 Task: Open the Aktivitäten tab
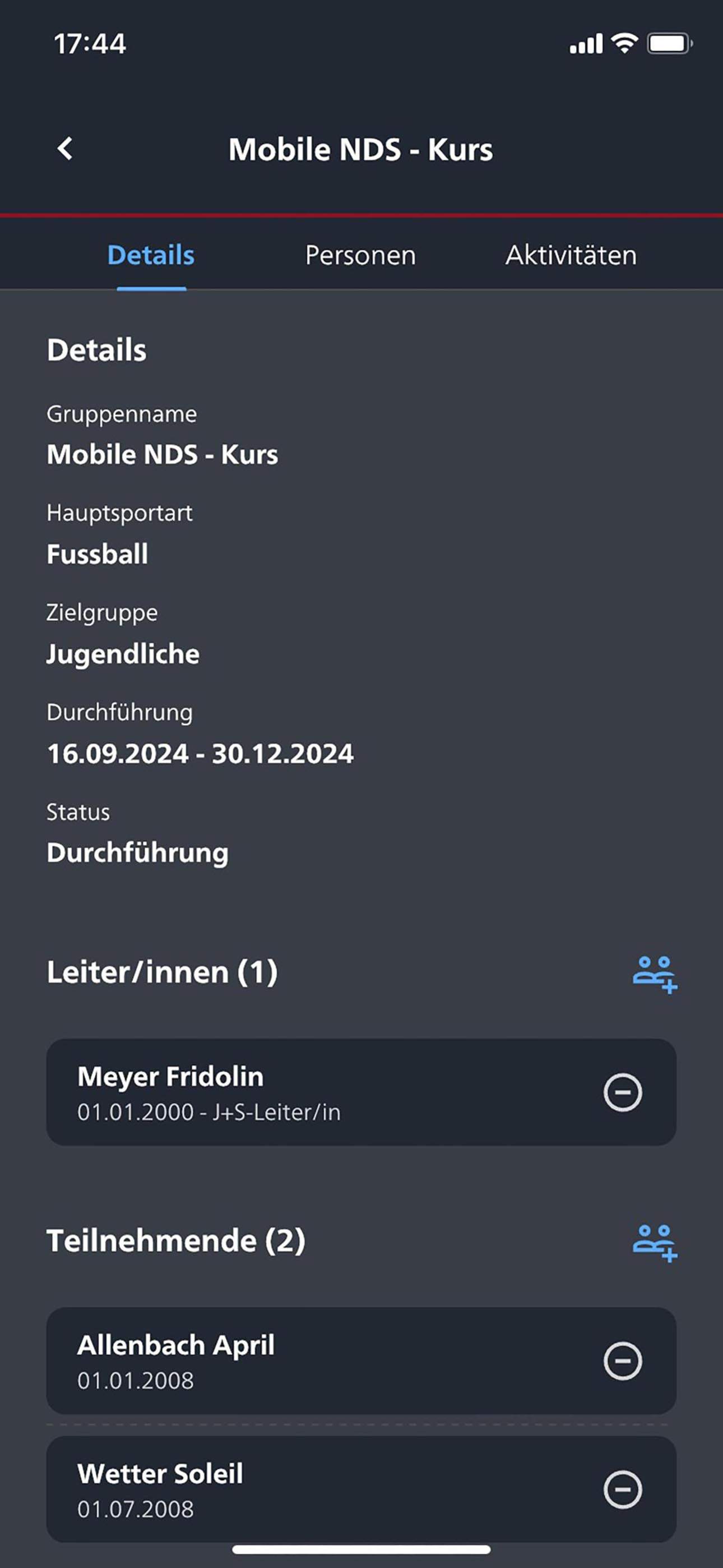571,255
